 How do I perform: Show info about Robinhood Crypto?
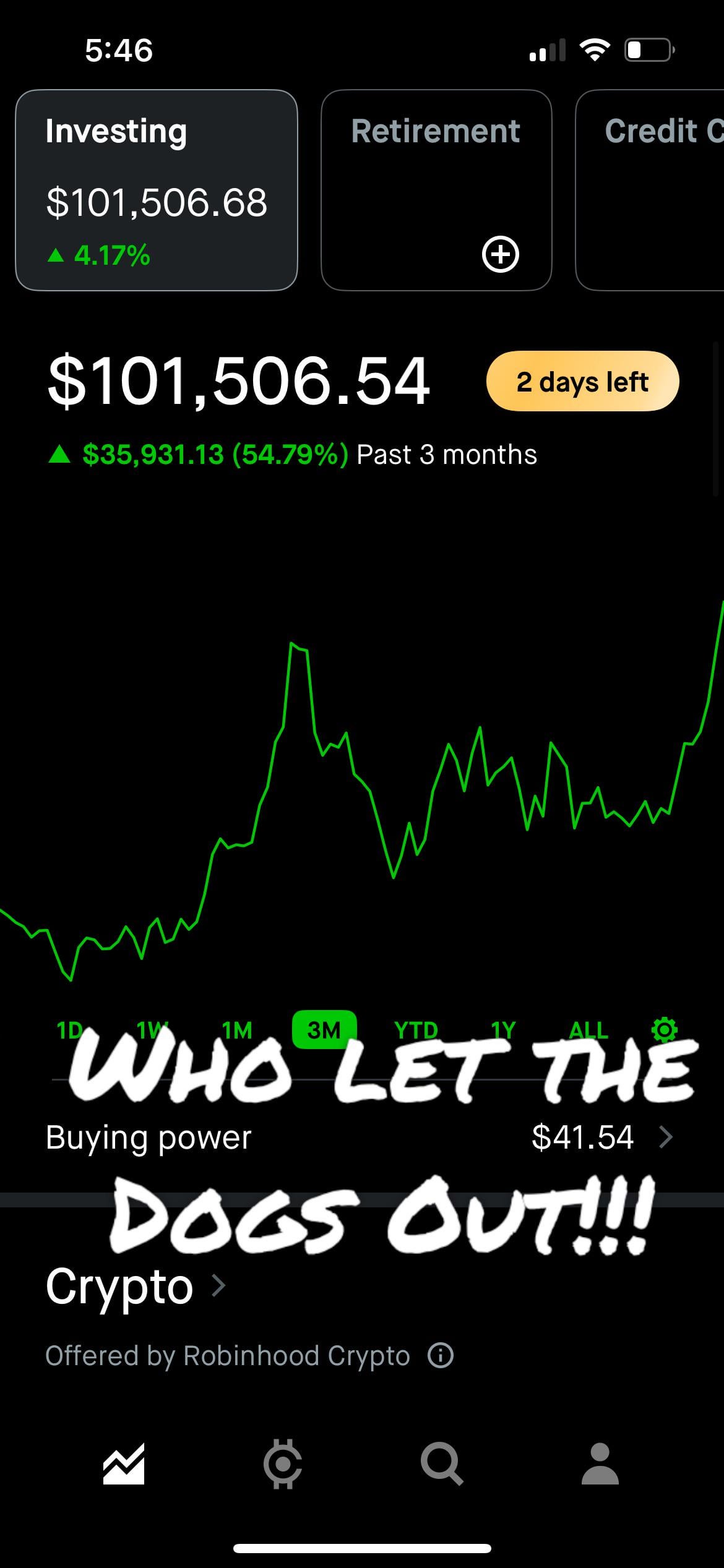tap(441, 1355)
